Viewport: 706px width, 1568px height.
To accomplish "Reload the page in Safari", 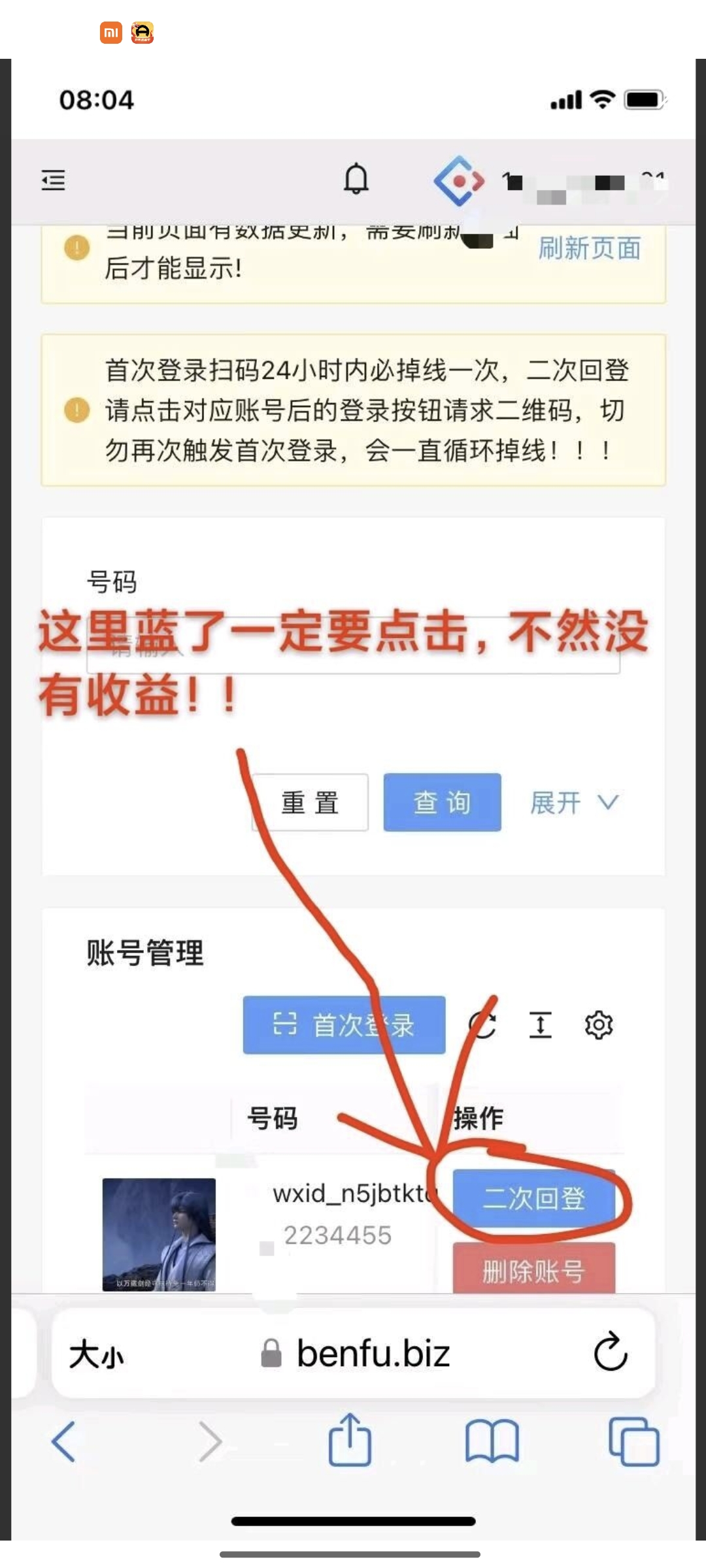I will (611, 1352).
